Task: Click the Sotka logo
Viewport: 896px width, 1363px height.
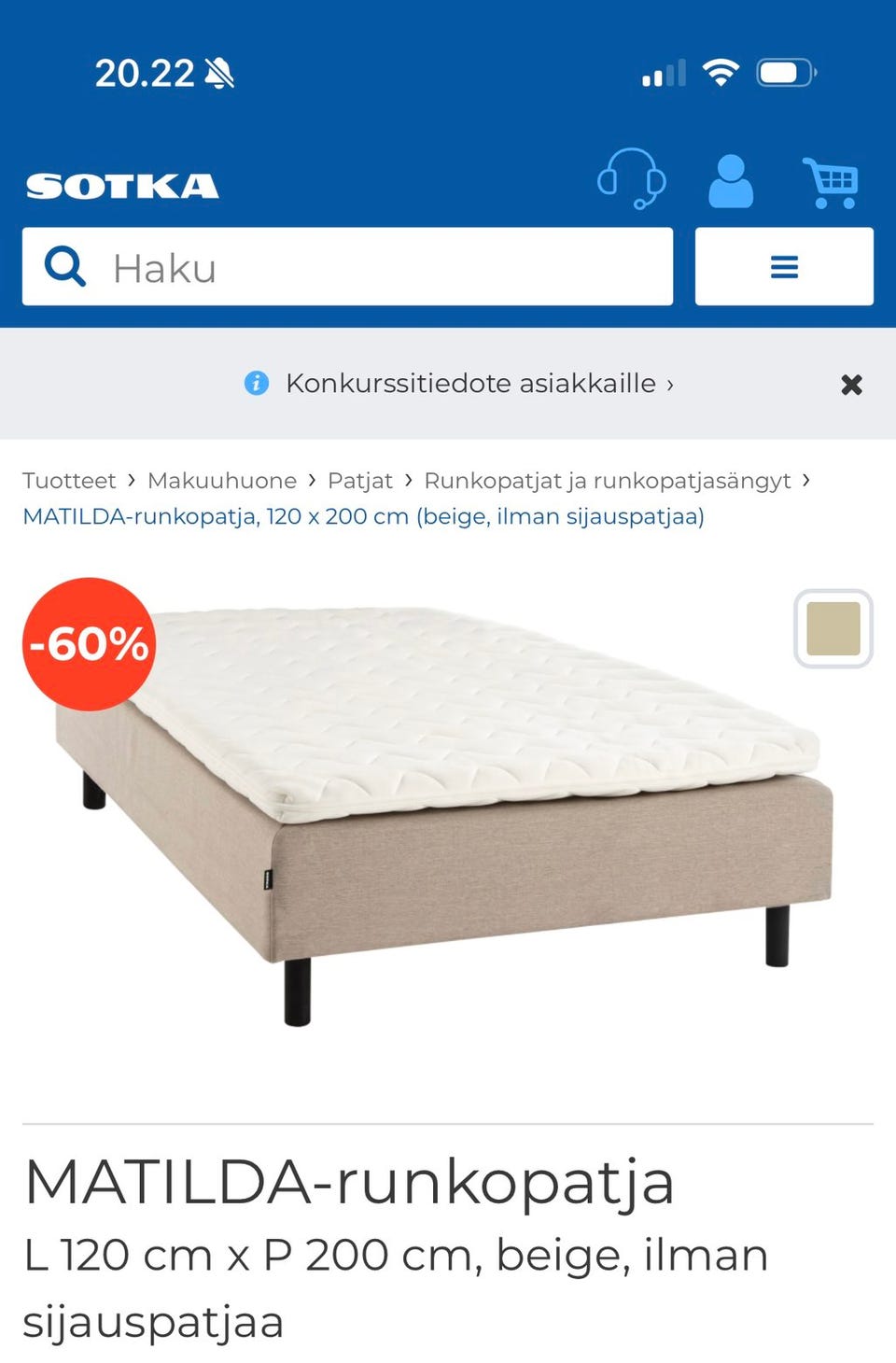Action: 123,185
